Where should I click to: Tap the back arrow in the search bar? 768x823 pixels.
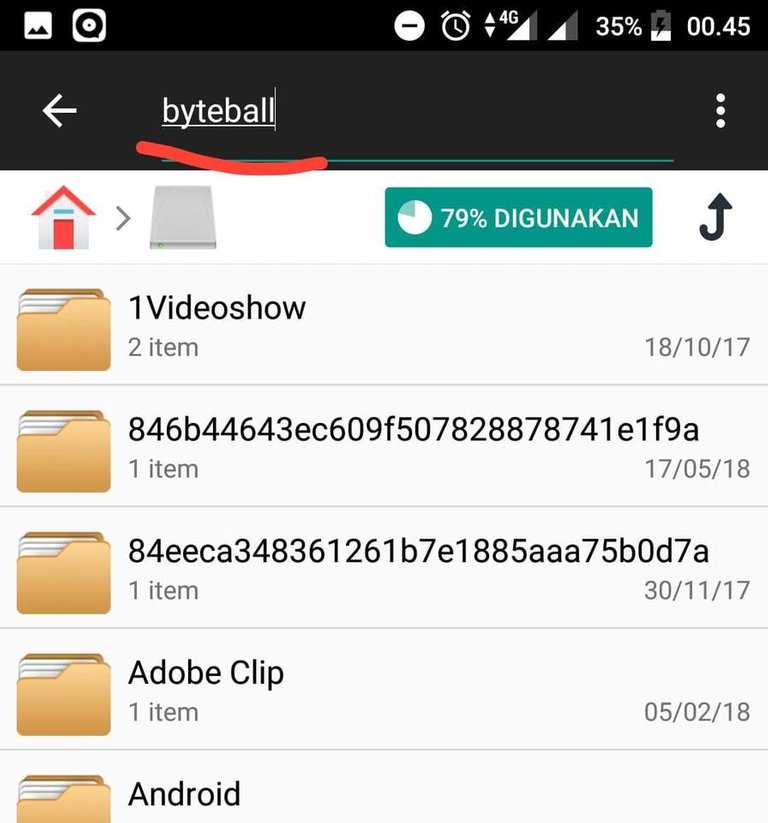click(x=60, y=111)
